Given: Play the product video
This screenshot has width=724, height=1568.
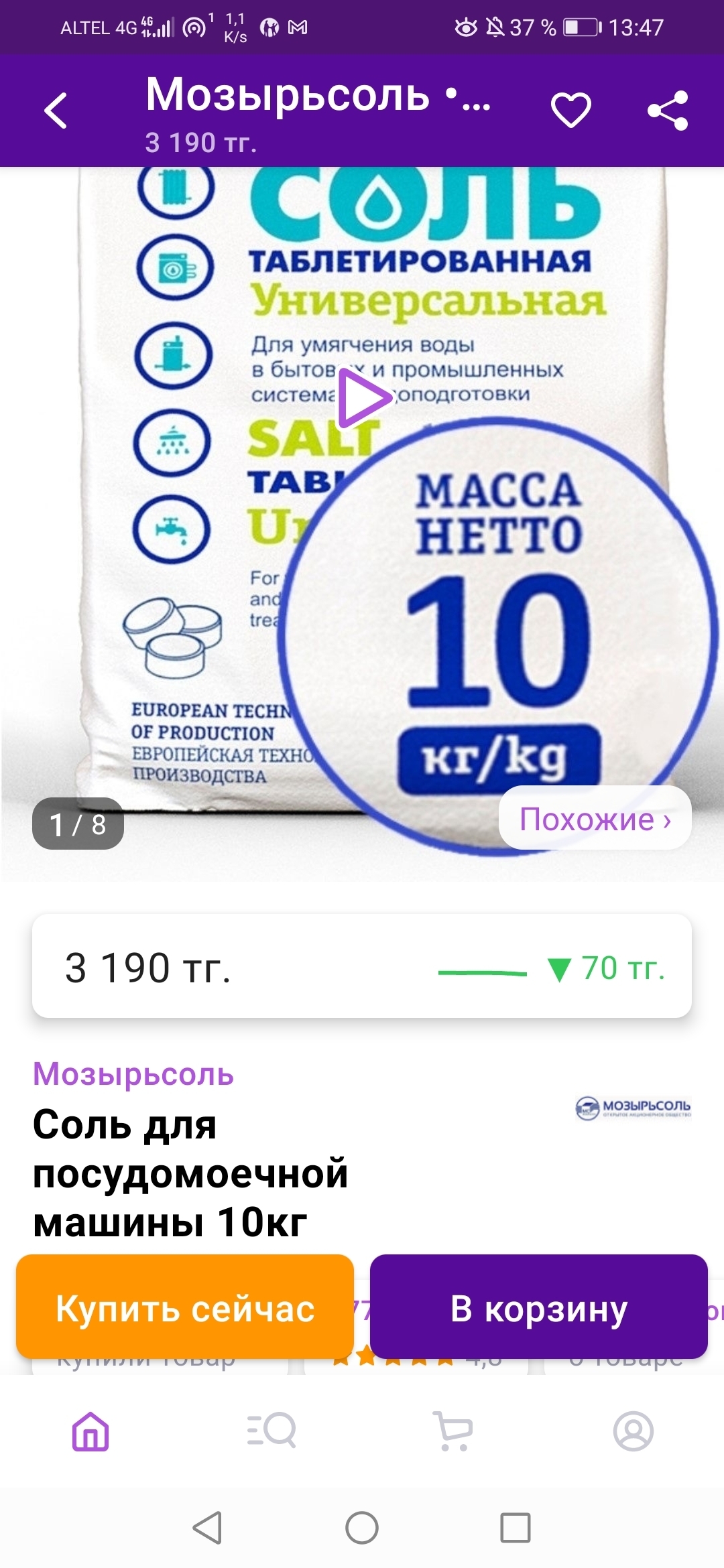Looking at the screenshot, I should (x=362, y=397).
